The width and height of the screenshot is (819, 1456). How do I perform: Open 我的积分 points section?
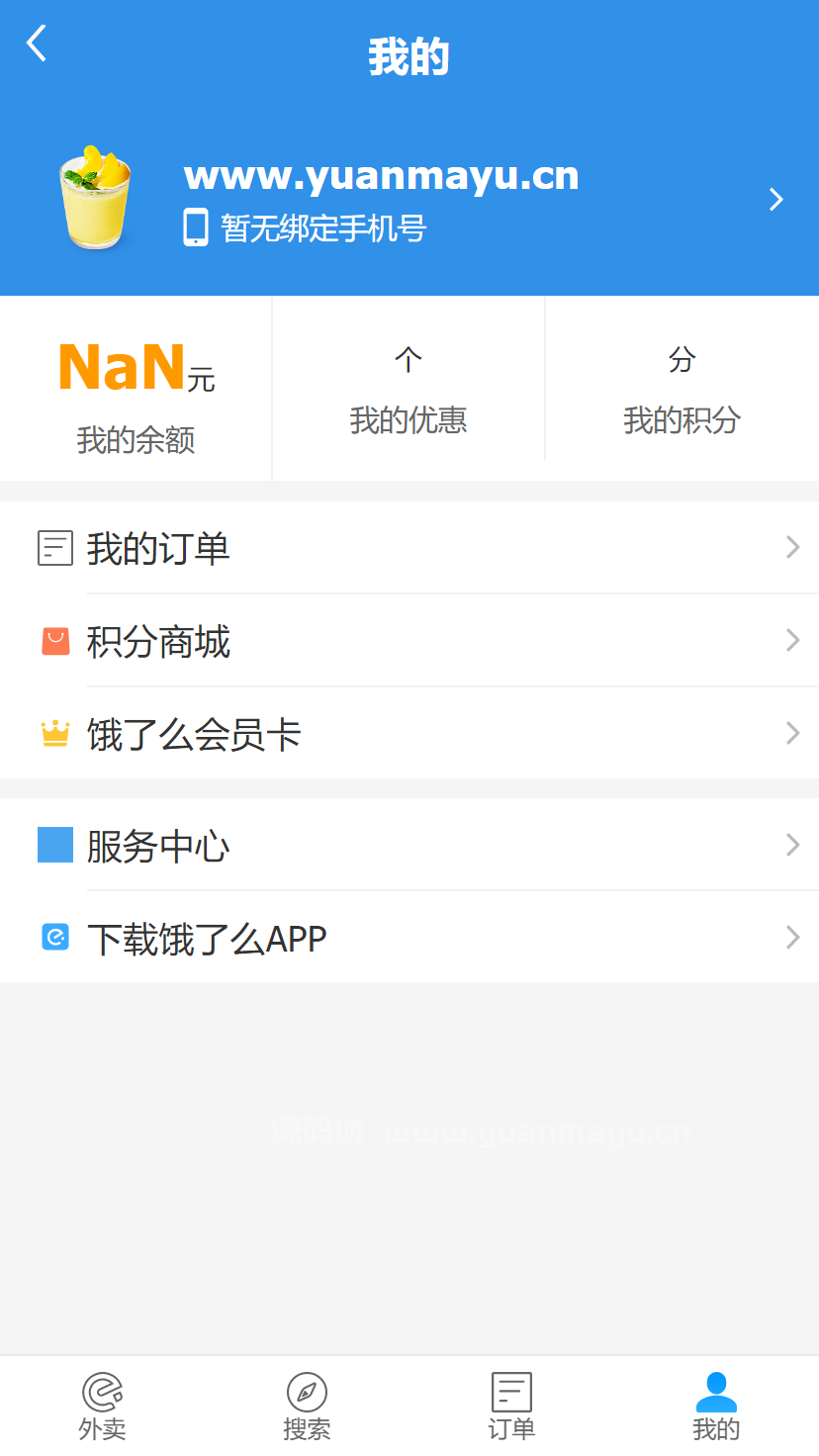[682, 392]
